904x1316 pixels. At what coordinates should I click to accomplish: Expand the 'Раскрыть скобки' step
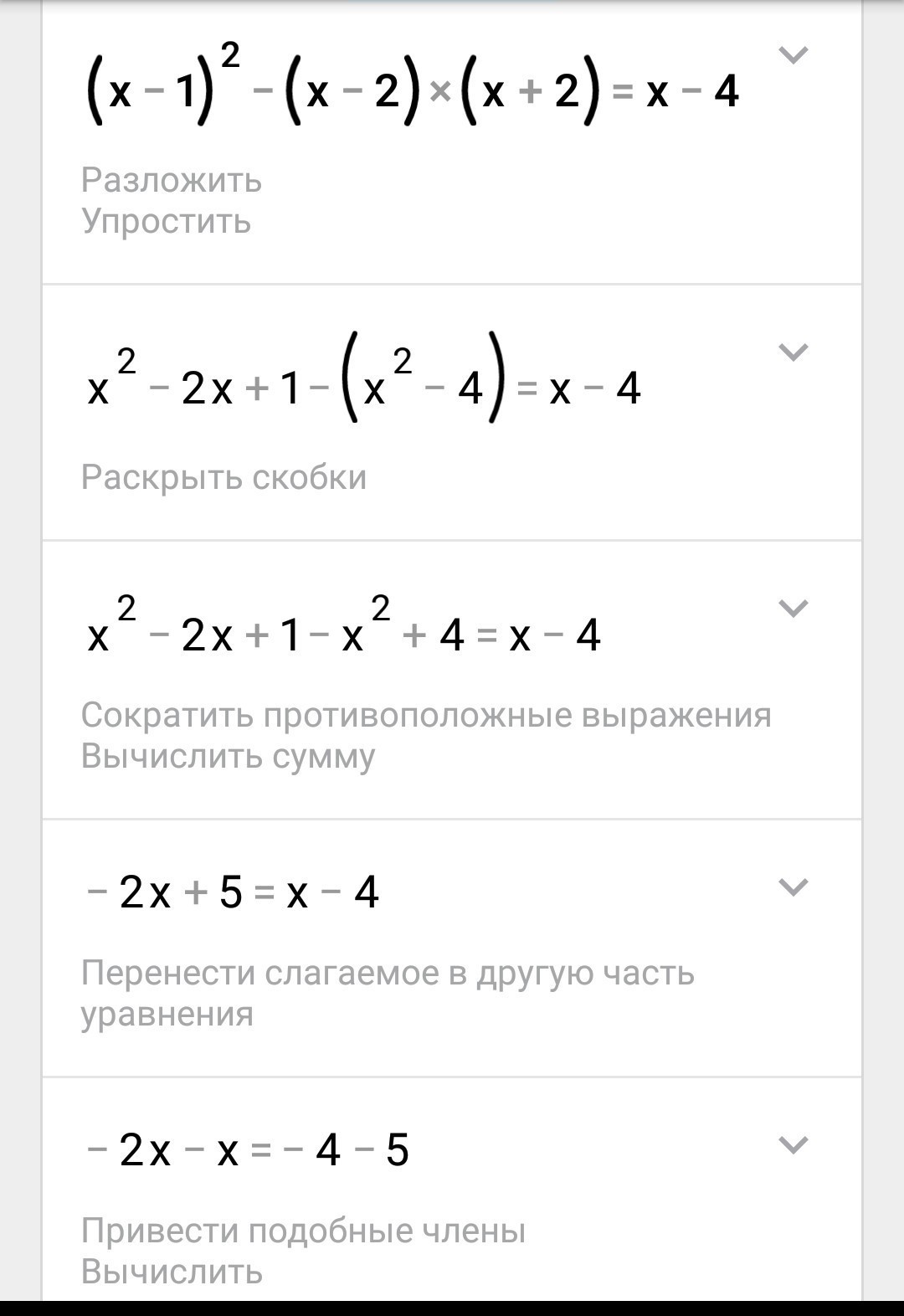coord(793,352)
